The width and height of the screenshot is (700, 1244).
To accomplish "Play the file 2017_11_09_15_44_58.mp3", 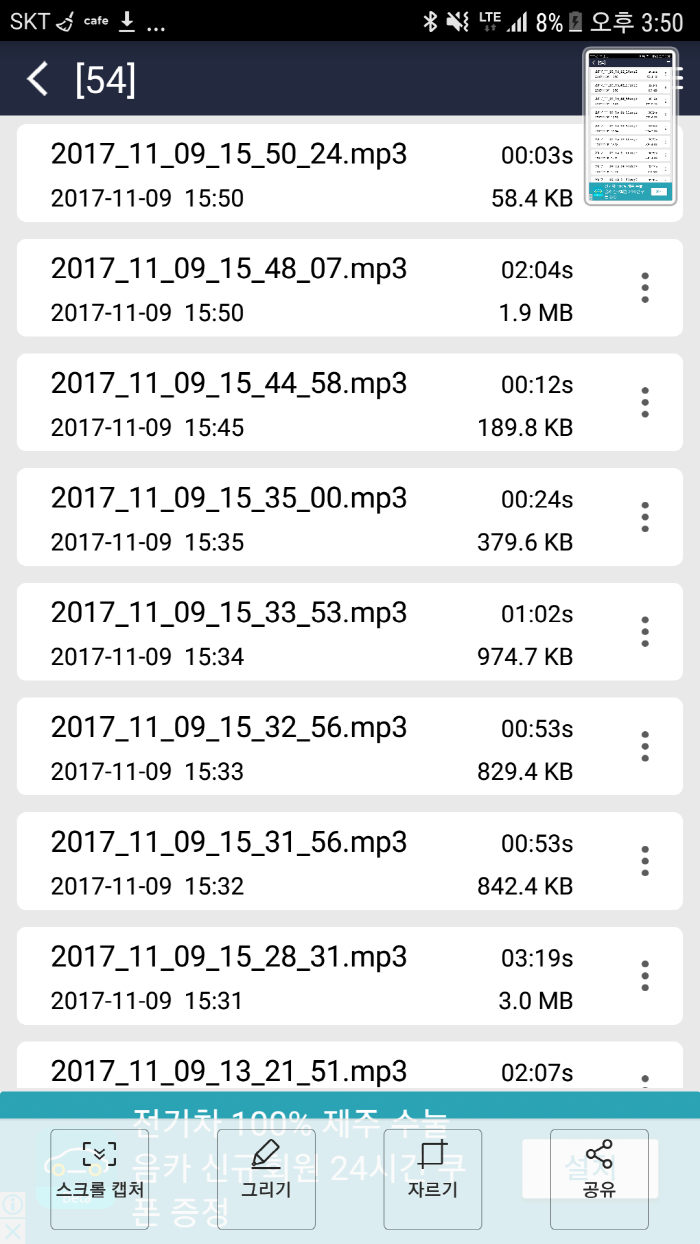I will pyautogui.click(x=300, y=403).
